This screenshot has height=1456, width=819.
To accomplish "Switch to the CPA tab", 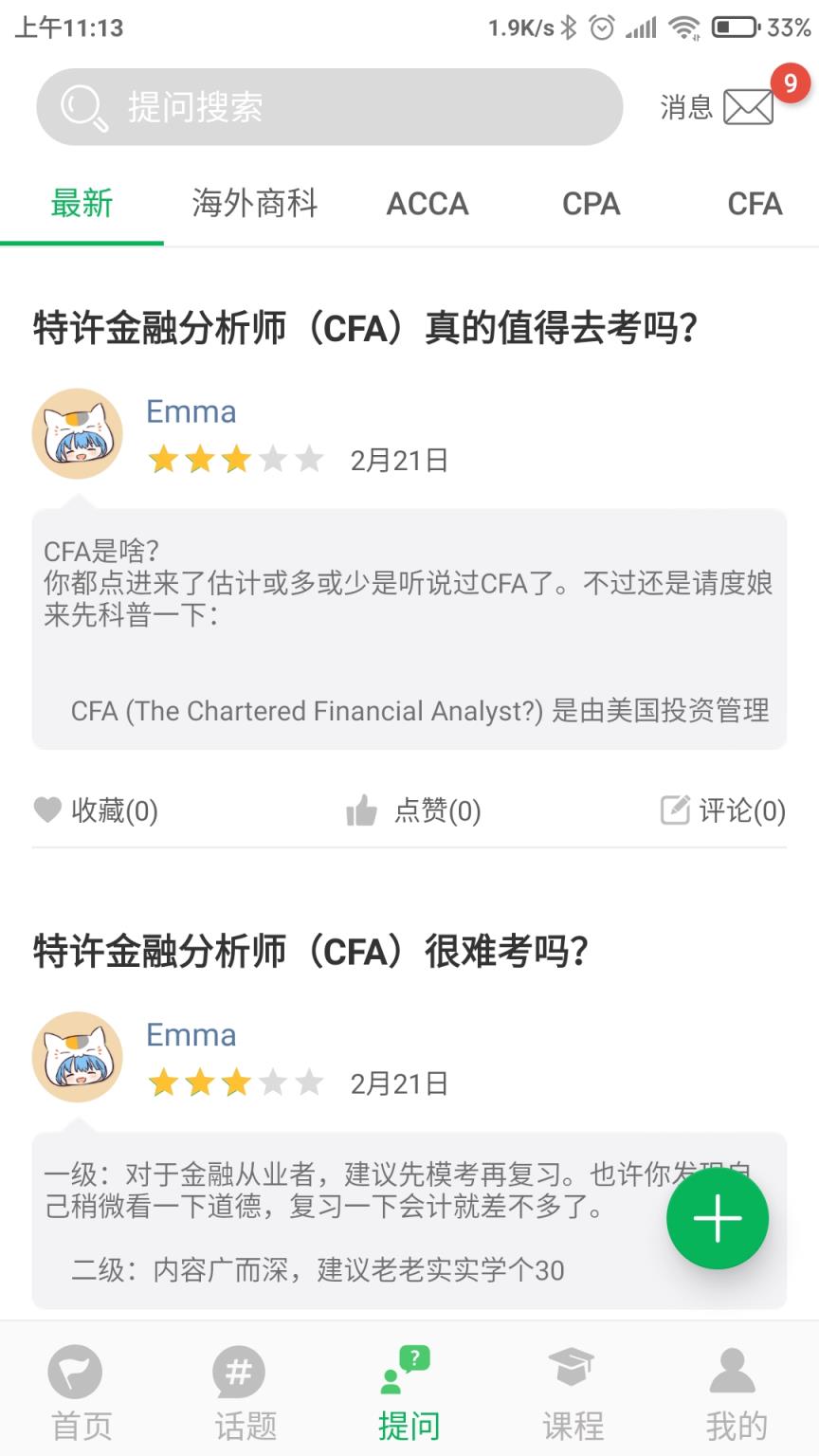I will point(591,205).
